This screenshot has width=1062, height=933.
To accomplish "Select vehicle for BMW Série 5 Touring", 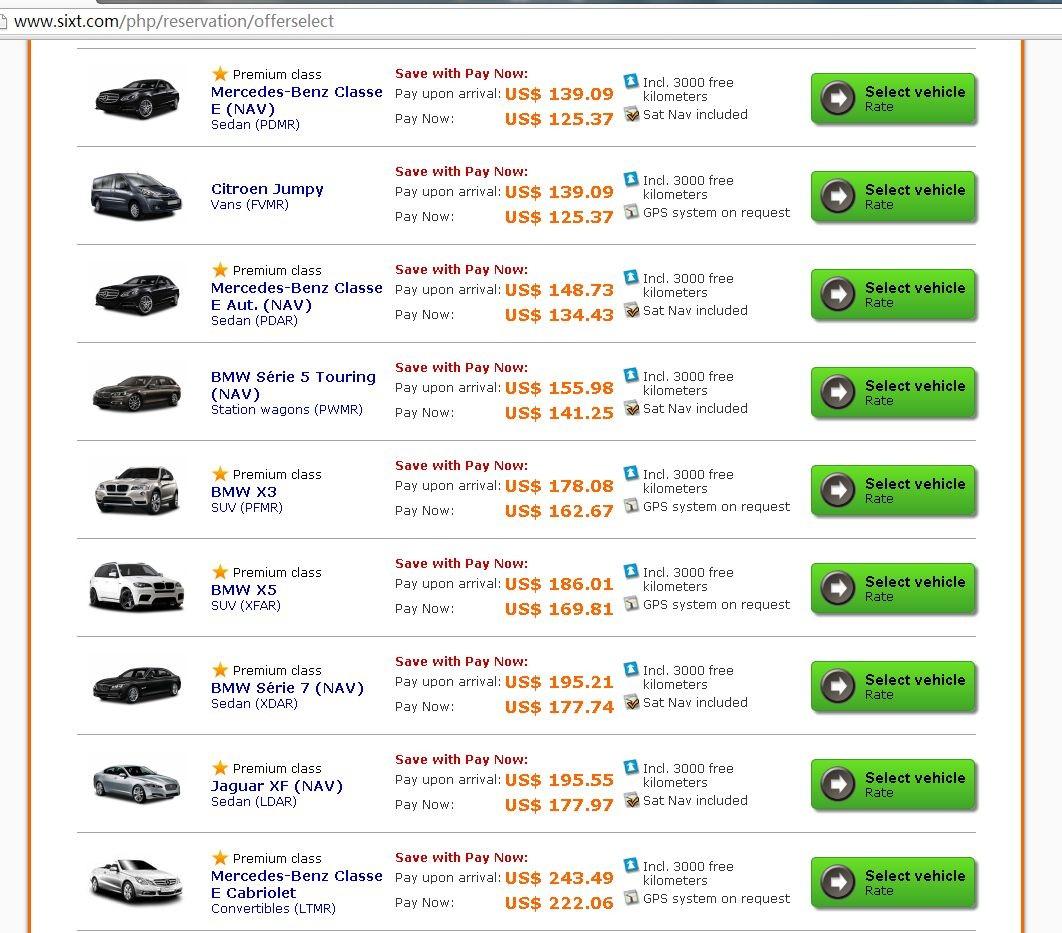I will tap(892, 393).
